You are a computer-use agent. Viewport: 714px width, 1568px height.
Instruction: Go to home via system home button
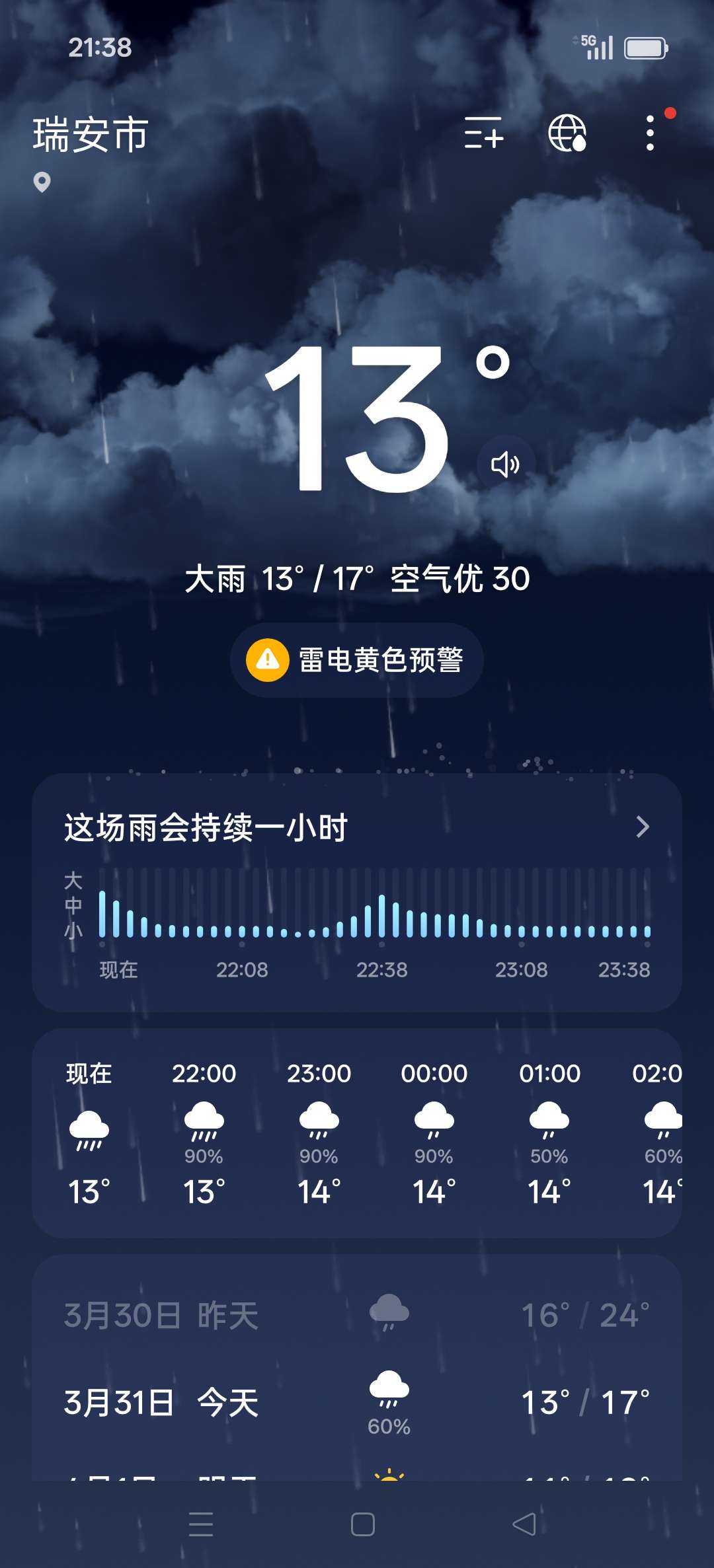363,1524
